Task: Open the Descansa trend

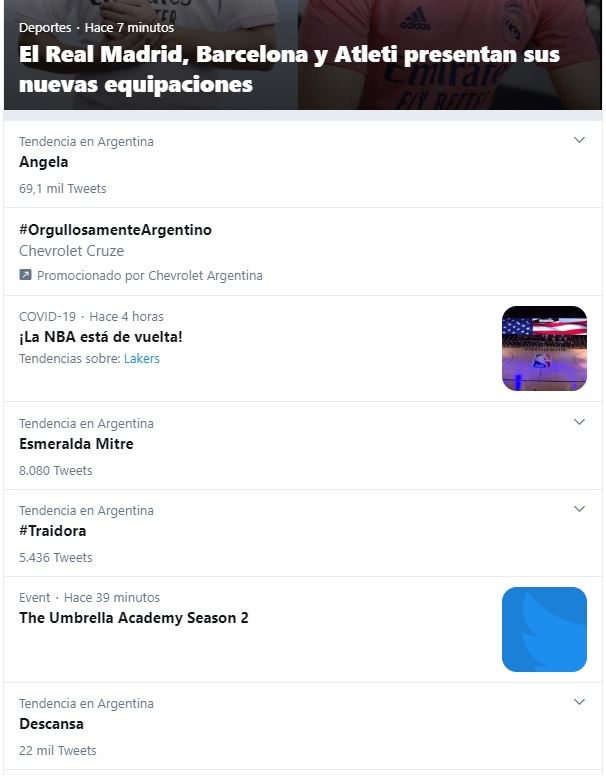Action: click(x=51, y=724)
